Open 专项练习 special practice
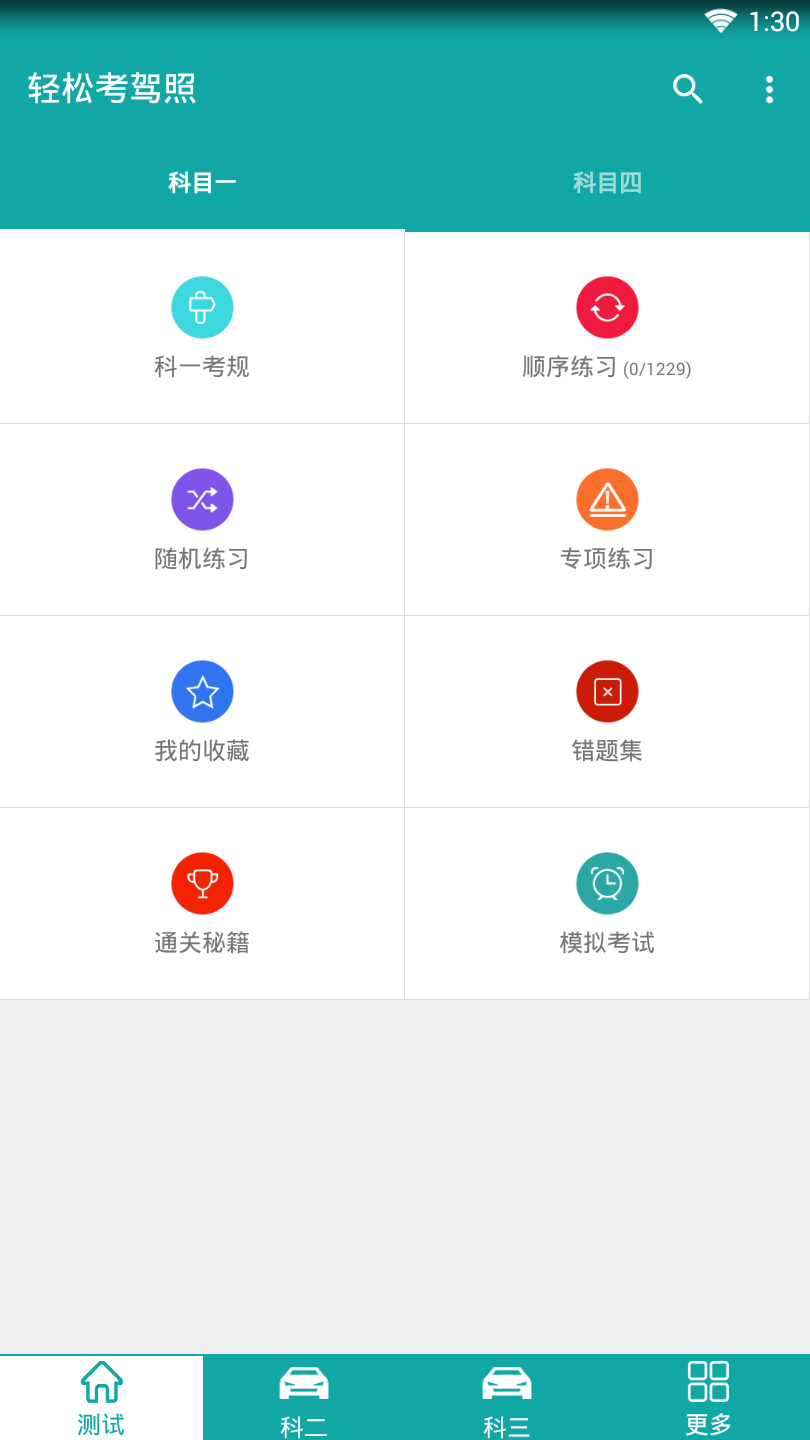 [x=607, y=518]
